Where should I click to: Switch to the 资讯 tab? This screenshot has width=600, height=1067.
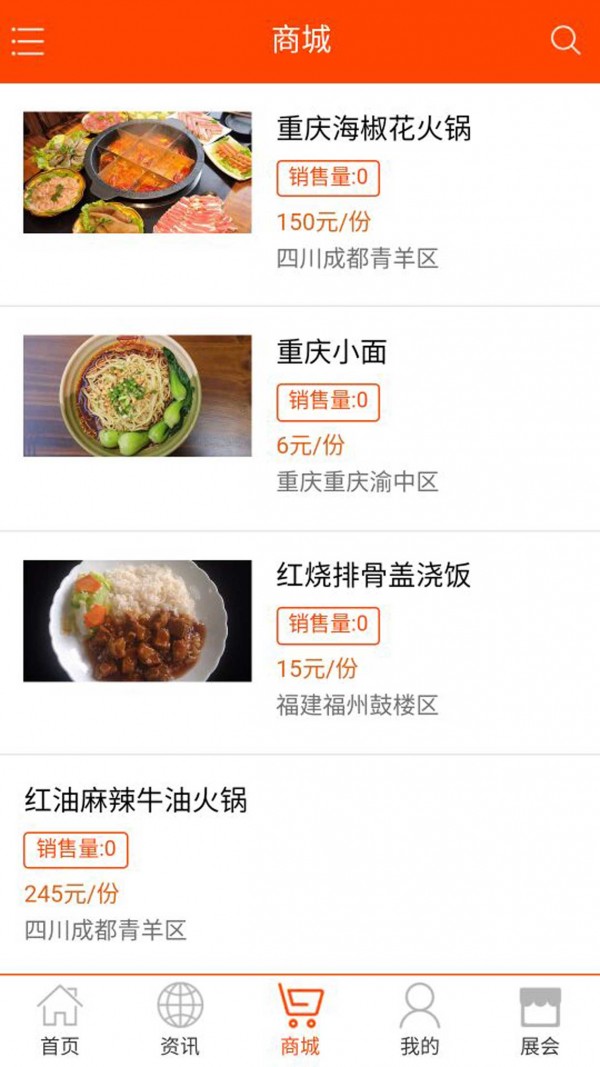pos(180,1020)
